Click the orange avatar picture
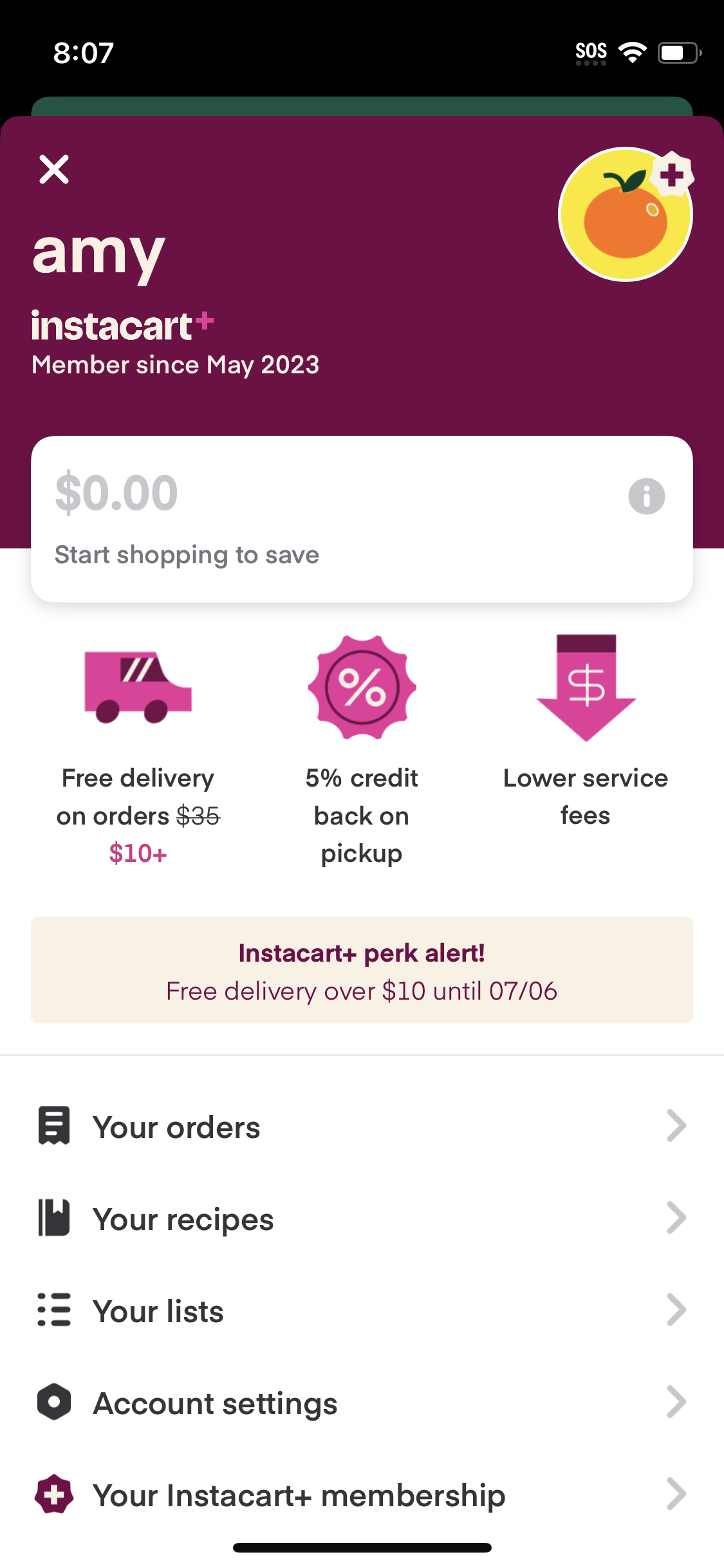The height and width of the screenshot is (1568, 724). pos(625,214)
